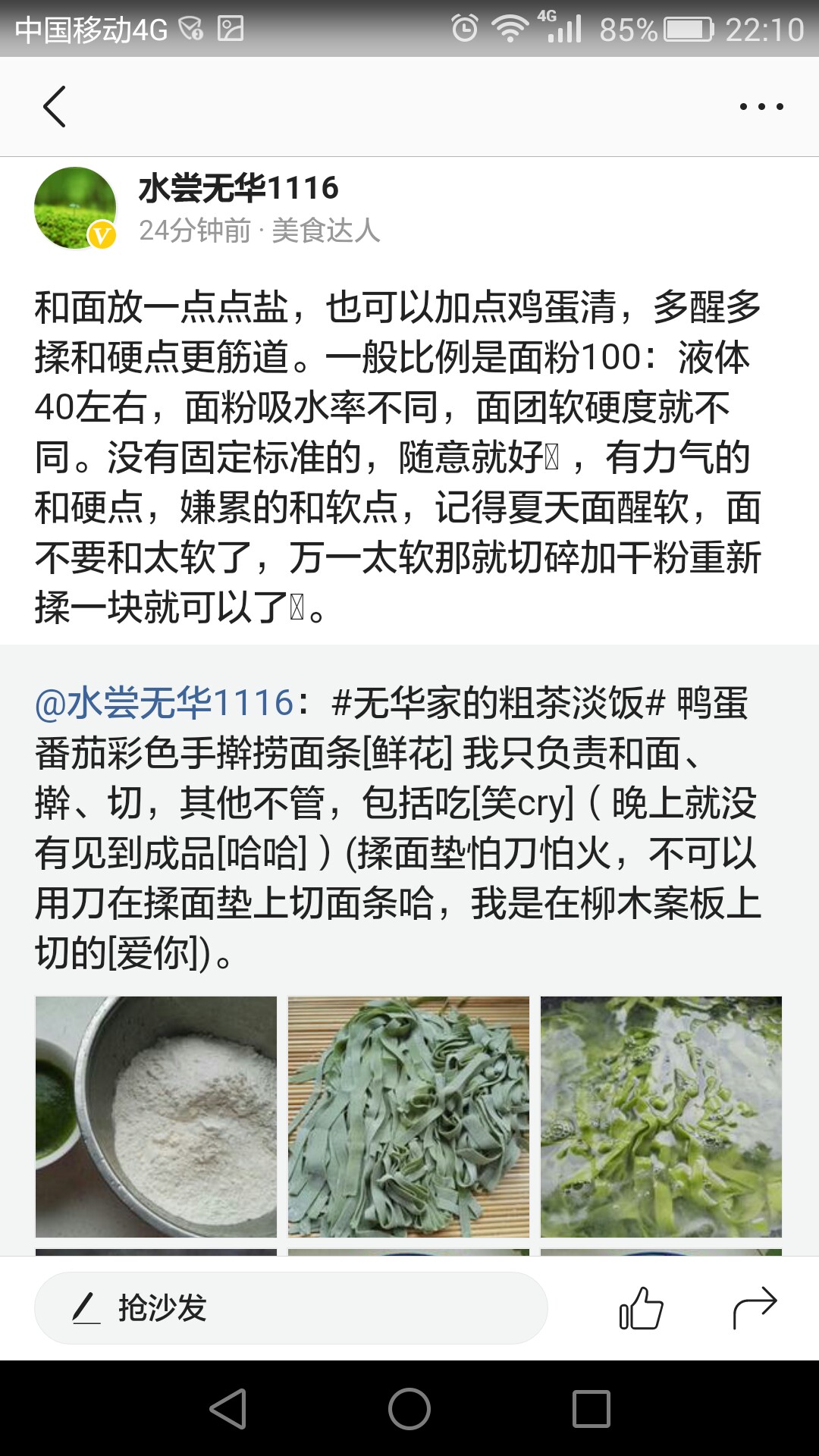The height and width of the screenshot is (1456, 819).
Task: Write a comment in the 抢沙发 box
Action: coord(291,1308)
